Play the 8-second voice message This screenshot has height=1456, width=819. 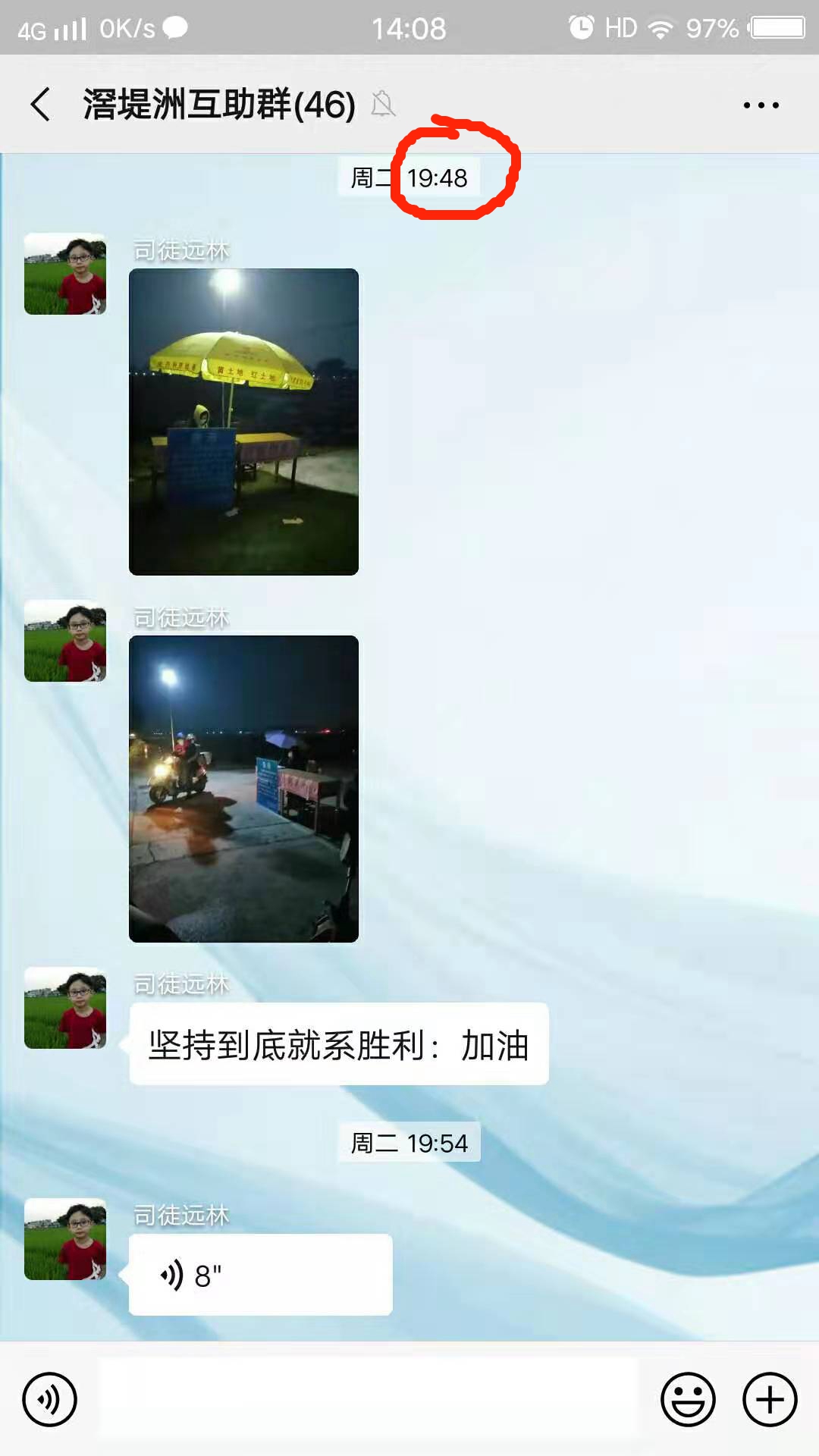click(260, 1275)
